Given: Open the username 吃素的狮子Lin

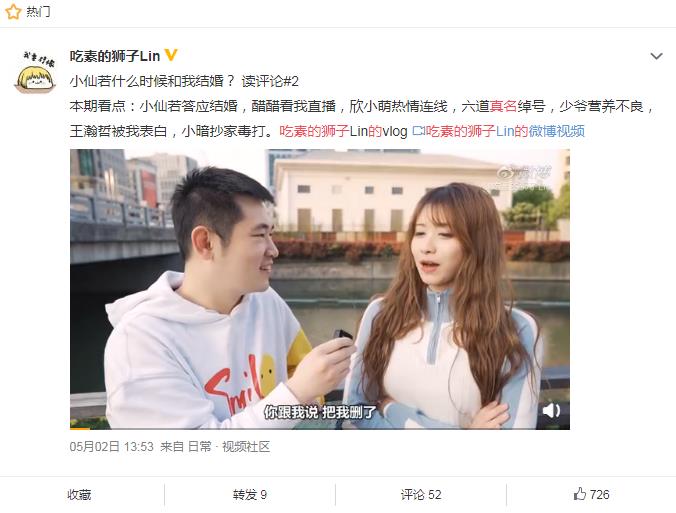Looking at the screenshot, I should pyautogui.click(x=115, y=56).
